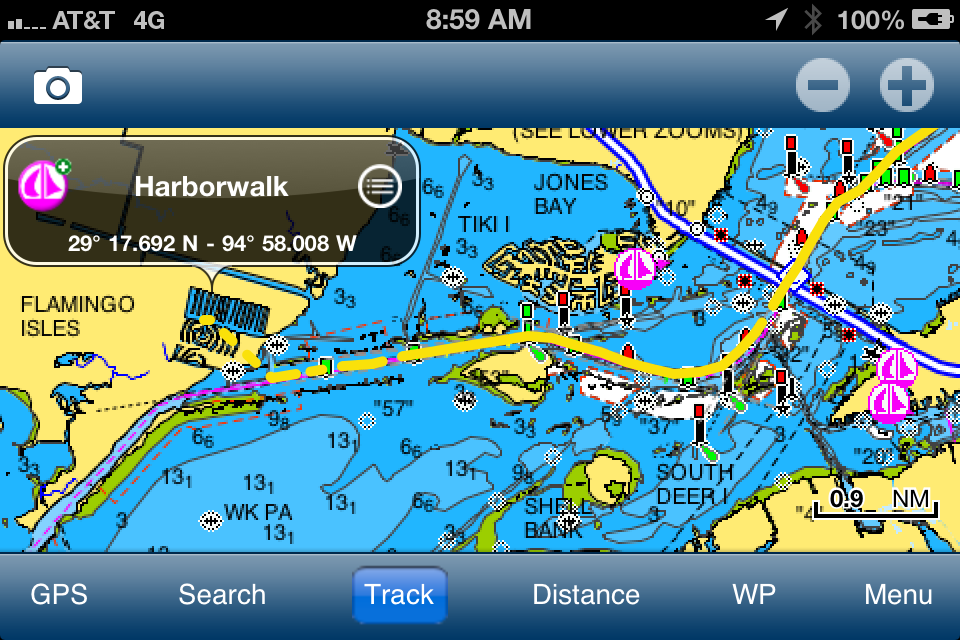Select the pink marina marker near Jones Bay
The width and height of the screenshot is (960, 640).
coord(634,269)
